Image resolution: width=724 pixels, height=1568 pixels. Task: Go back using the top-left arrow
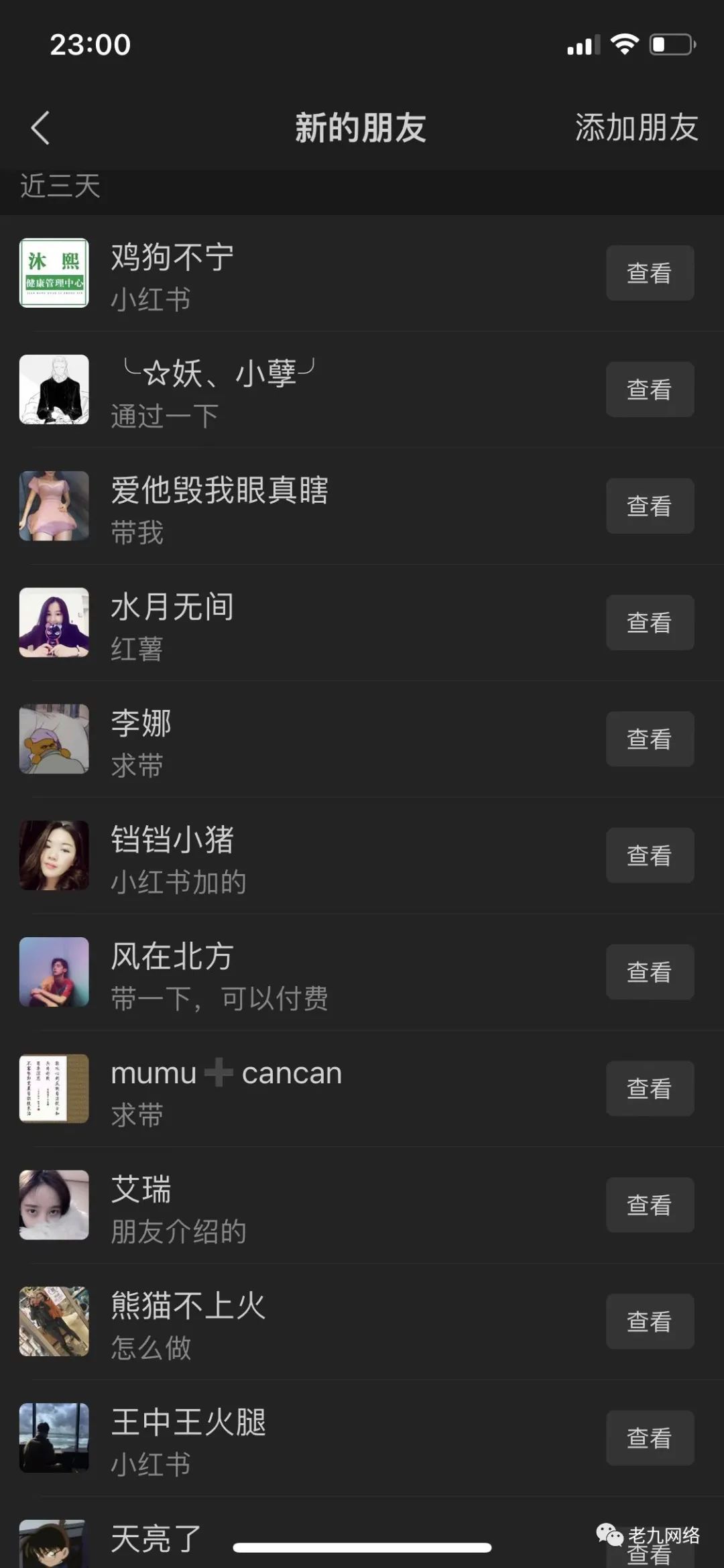(40, 127)
